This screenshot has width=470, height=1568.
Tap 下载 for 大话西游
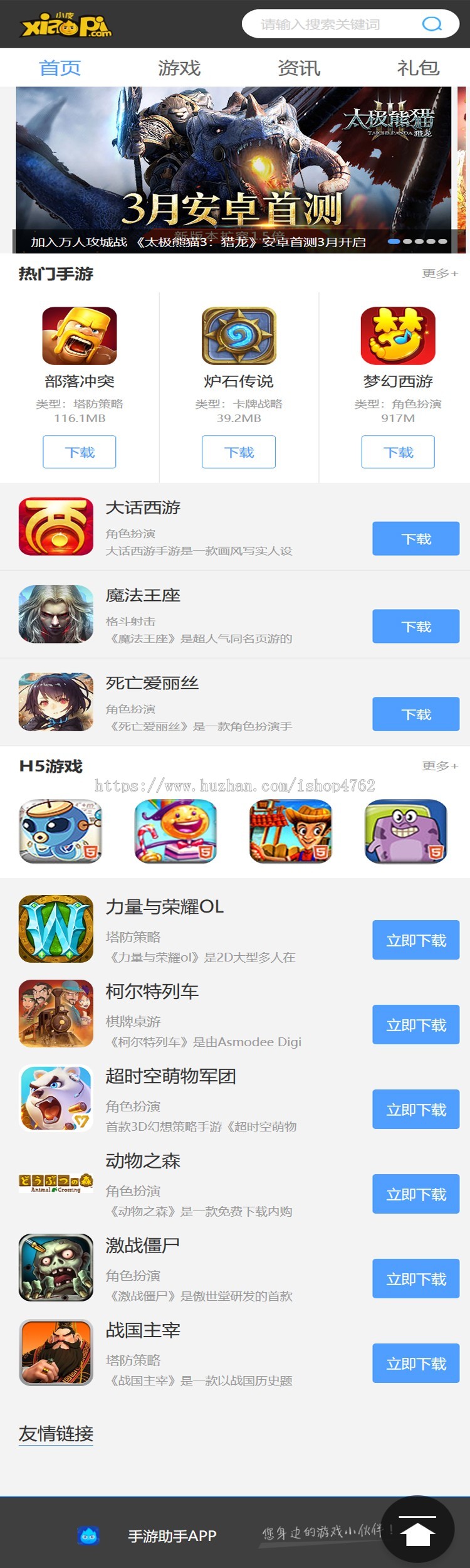click(x=415, y=539)
